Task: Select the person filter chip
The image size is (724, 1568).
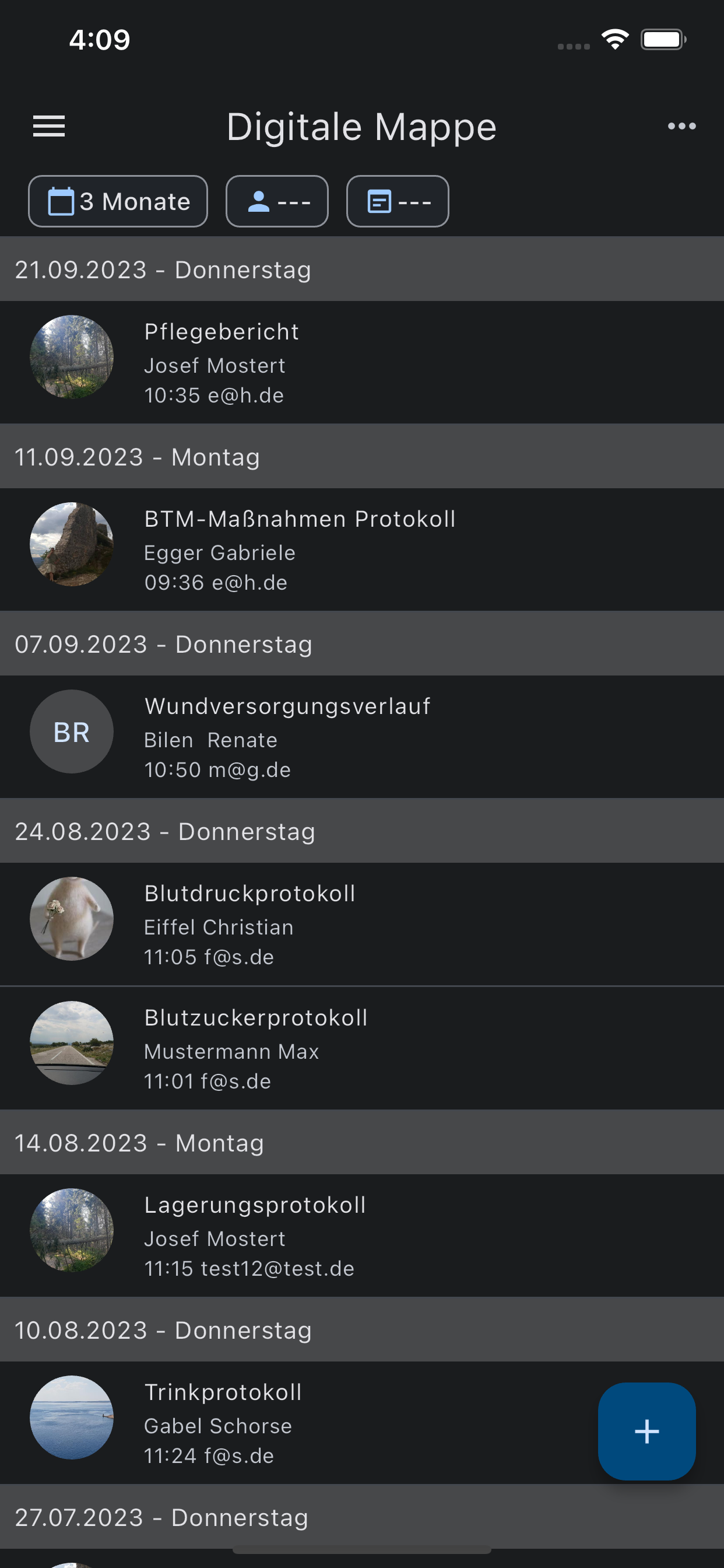Action: [x=277, y=201]
